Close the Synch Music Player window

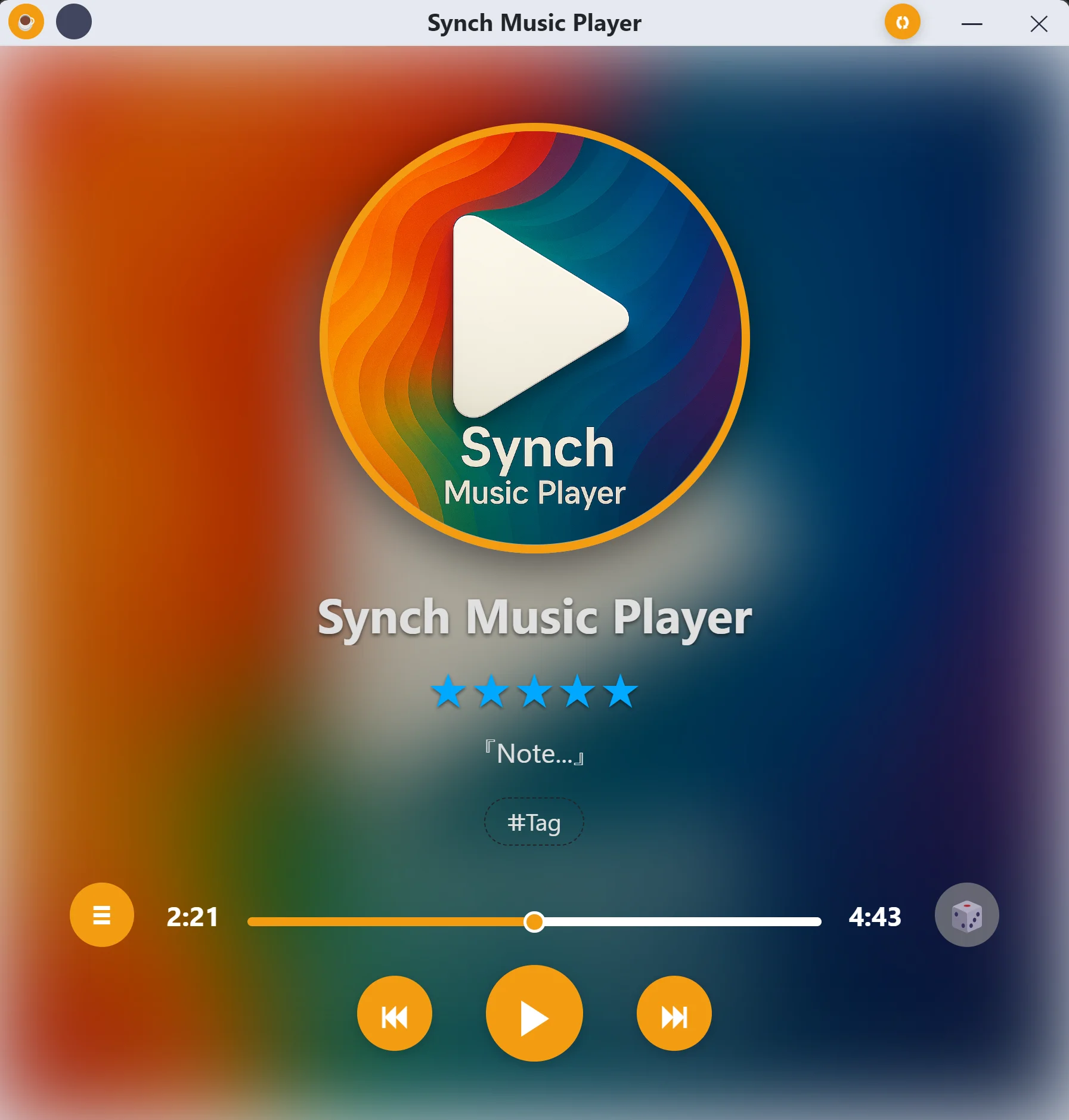pyautogui.click(x=1039, y=24)
